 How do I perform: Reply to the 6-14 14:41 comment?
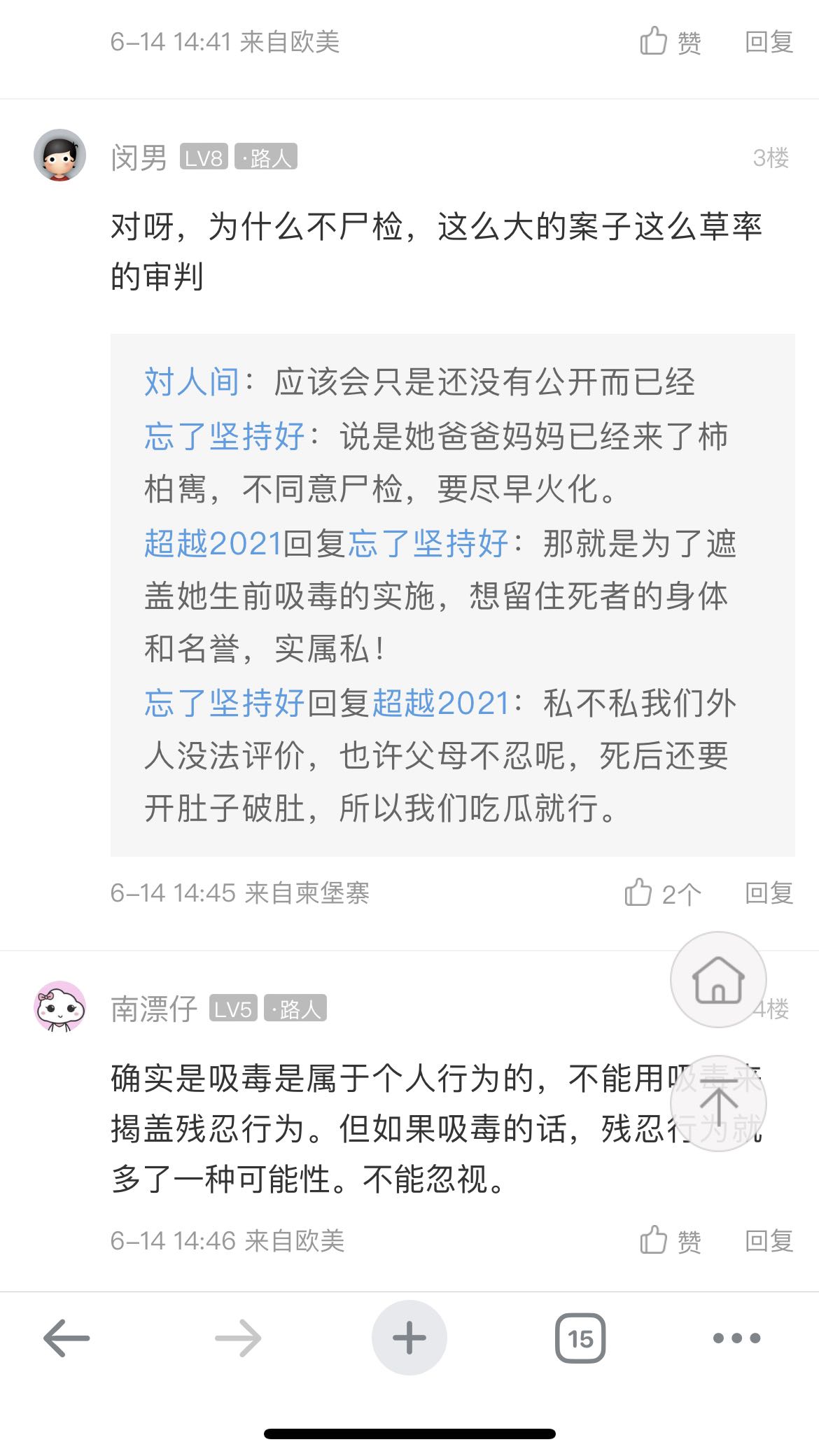pos(768,42)
